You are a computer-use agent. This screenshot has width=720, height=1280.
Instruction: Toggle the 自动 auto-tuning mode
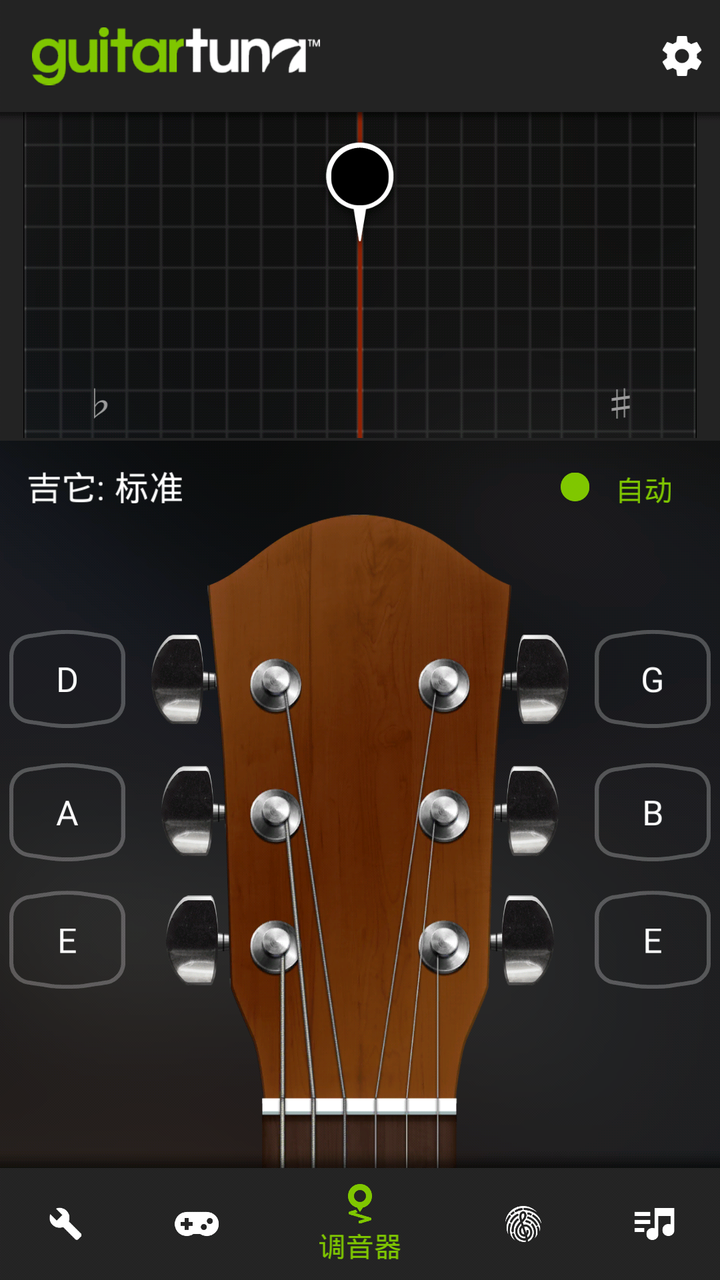point(614,490)
